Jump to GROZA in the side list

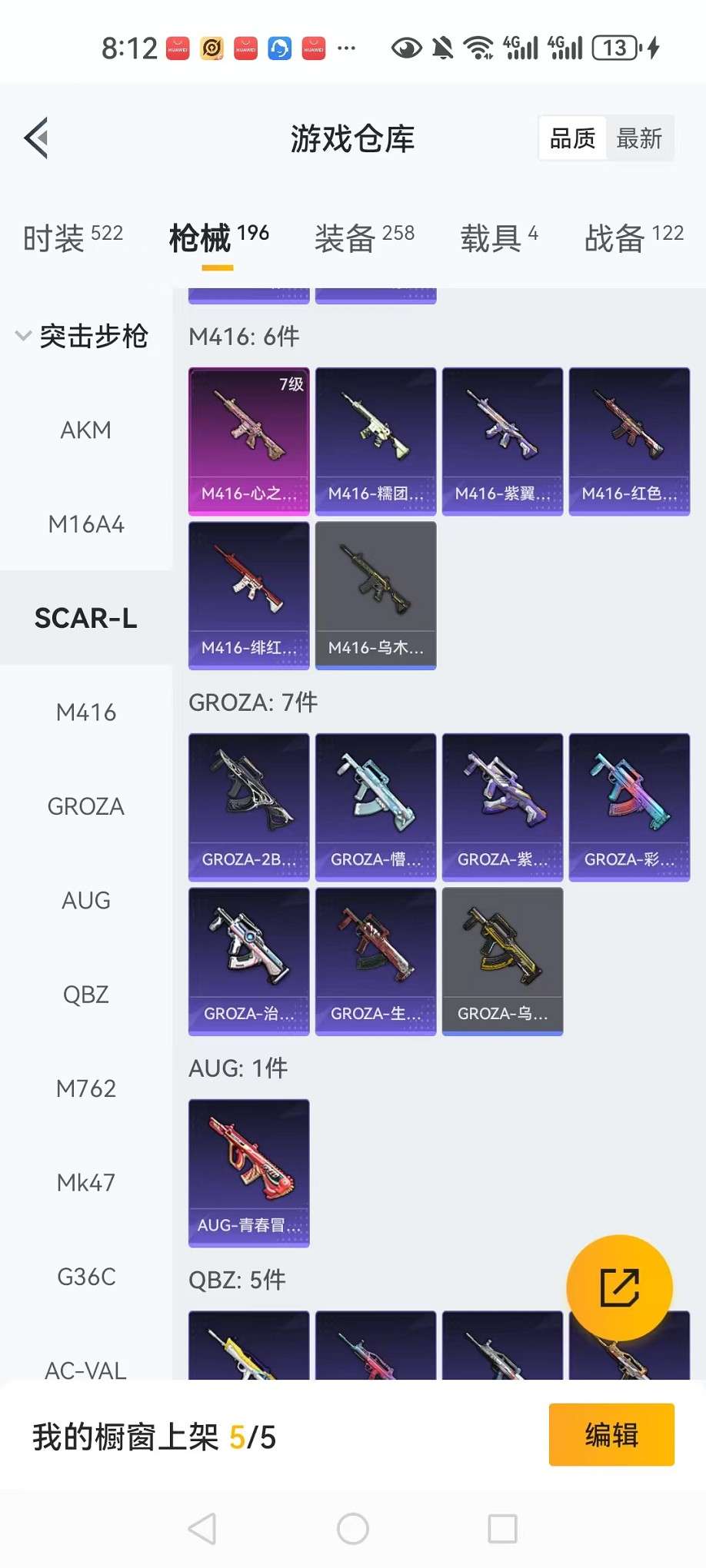(x=86, y=806)
